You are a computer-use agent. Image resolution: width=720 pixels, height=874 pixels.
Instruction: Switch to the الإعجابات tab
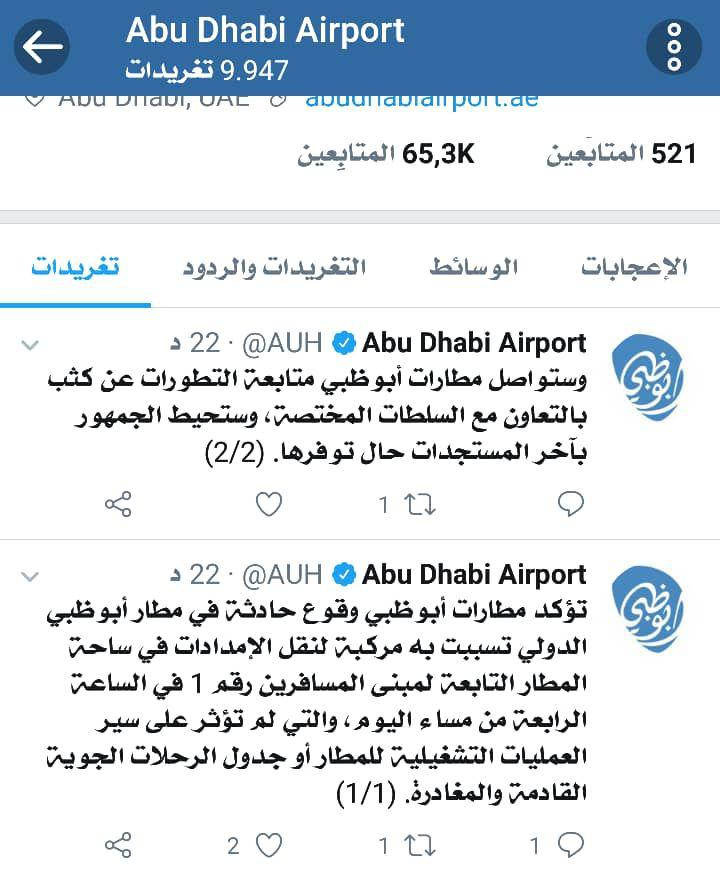[x=634, y=267]
